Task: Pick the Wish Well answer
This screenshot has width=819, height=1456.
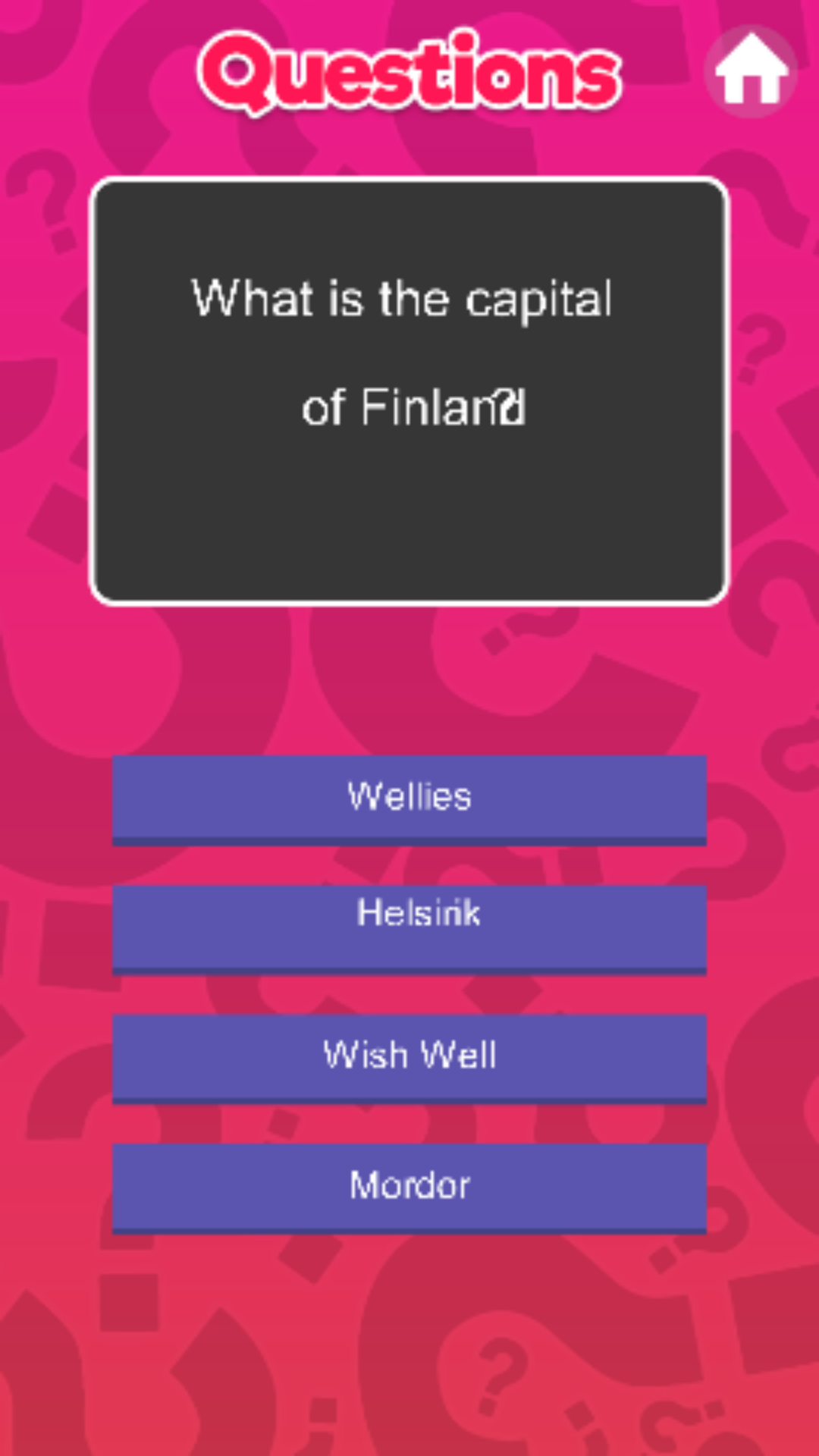Action: click(x=409, y=1057)
